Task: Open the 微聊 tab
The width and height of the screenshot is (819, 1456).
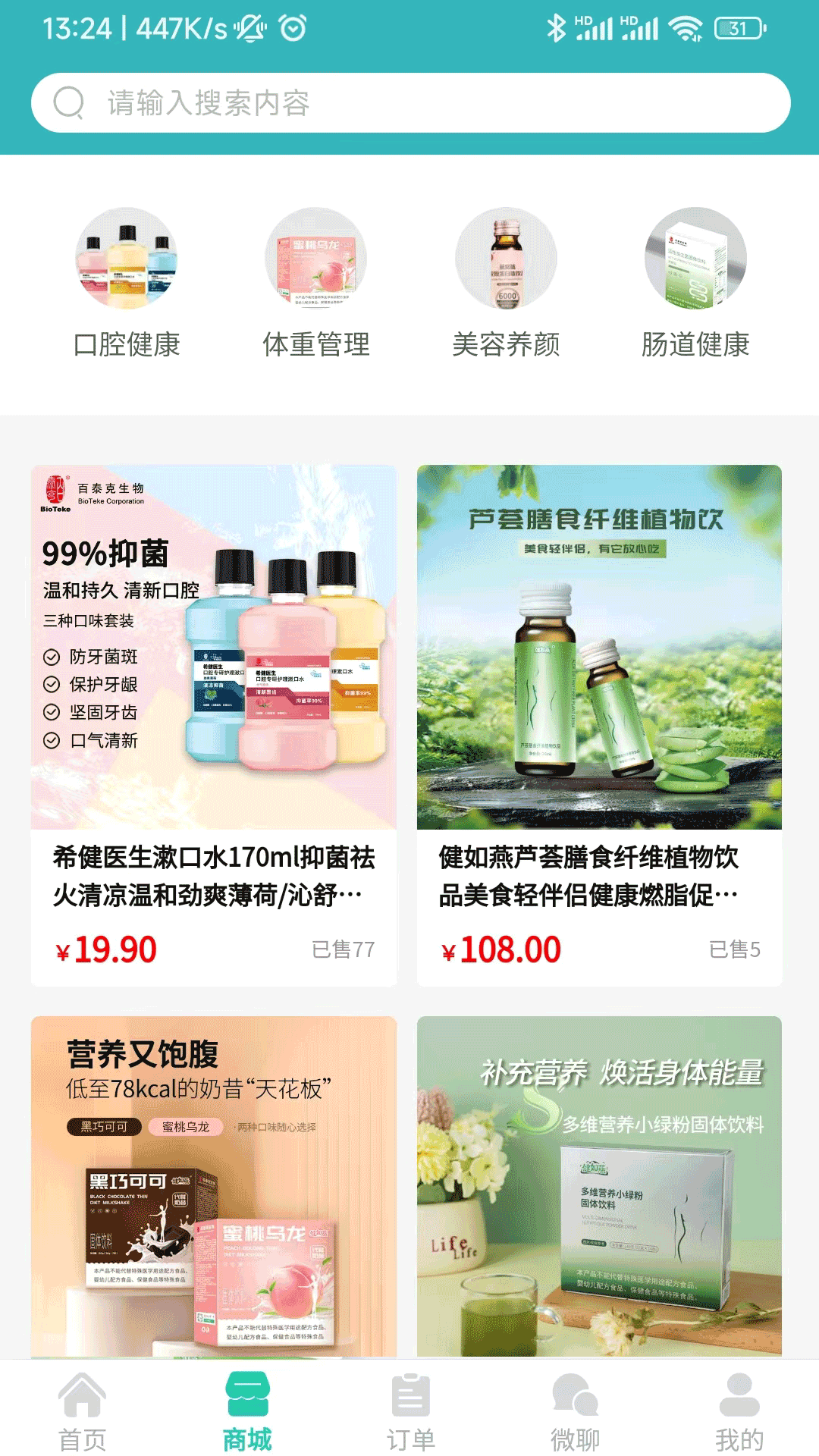Action: 575,1410
